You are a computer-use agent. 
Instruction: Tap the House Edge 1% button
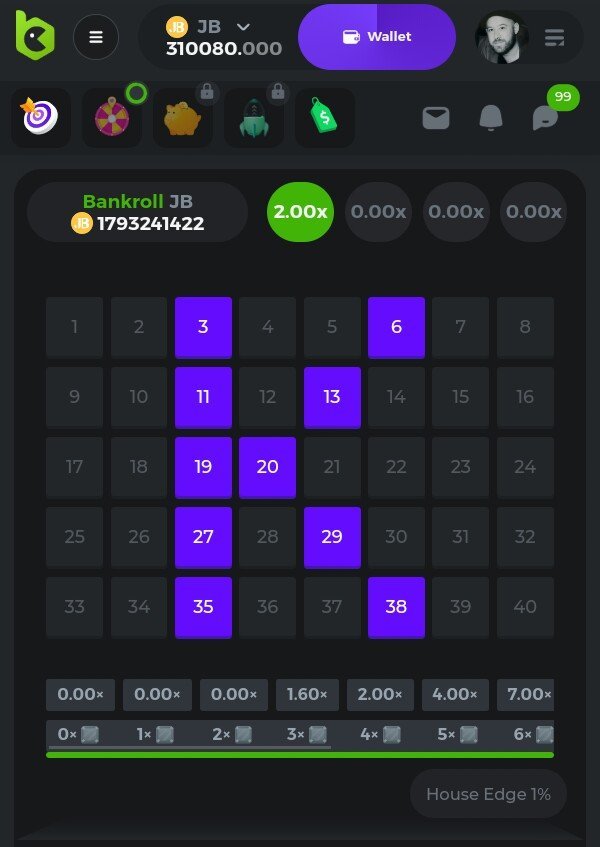point(488,794)
